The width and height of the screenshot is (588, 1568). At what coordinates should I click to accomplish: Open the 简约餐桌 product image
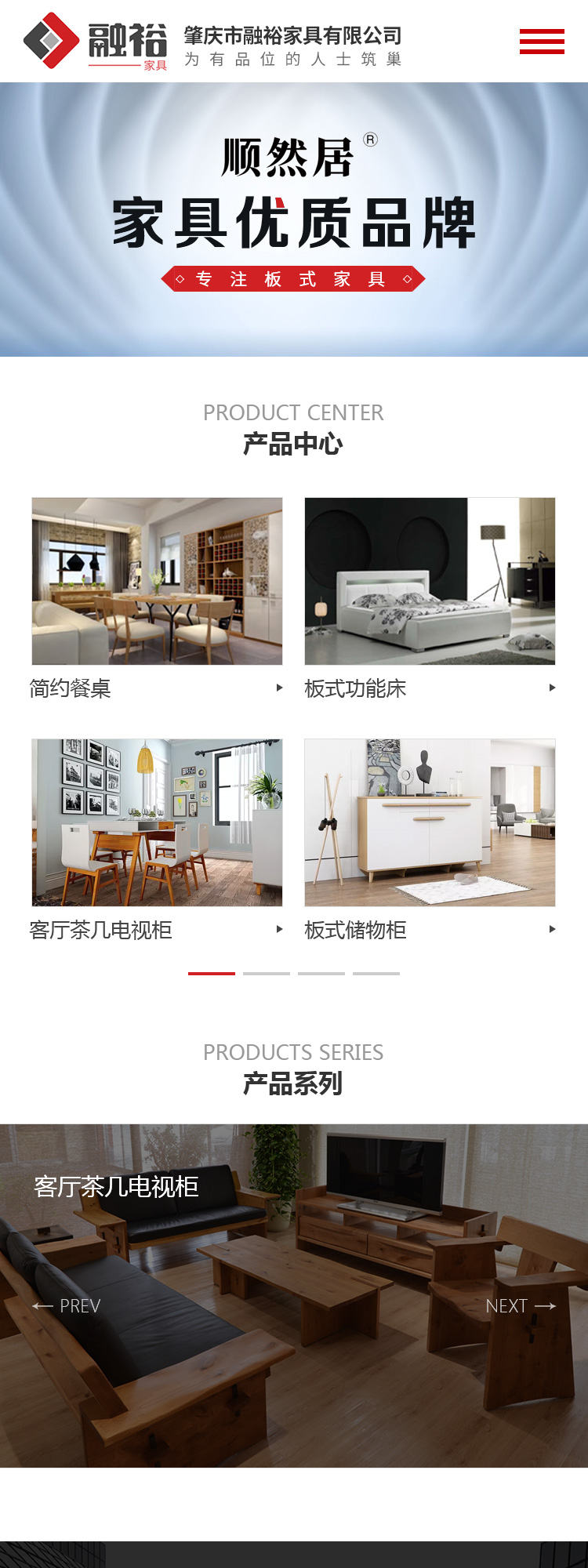click(157, 581)
